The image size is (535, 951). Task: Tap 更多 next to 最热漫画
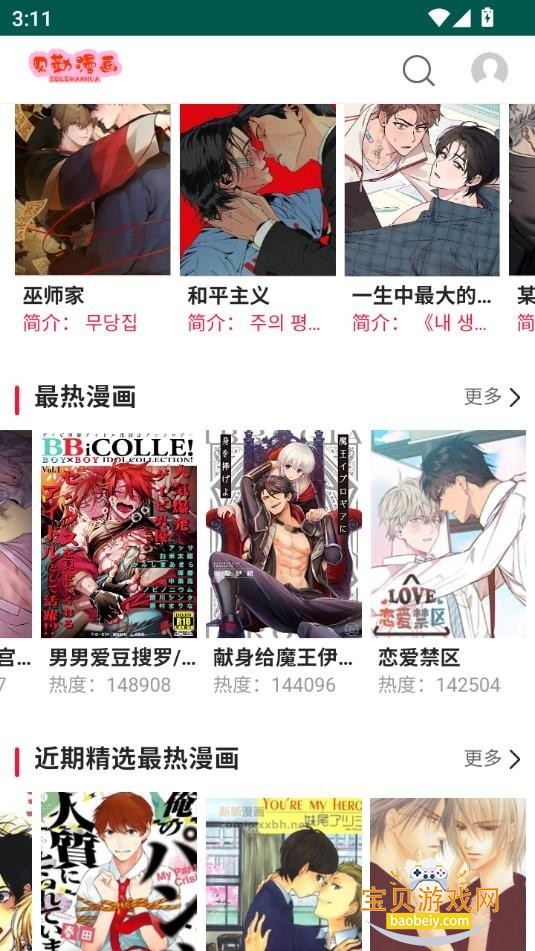493,397
